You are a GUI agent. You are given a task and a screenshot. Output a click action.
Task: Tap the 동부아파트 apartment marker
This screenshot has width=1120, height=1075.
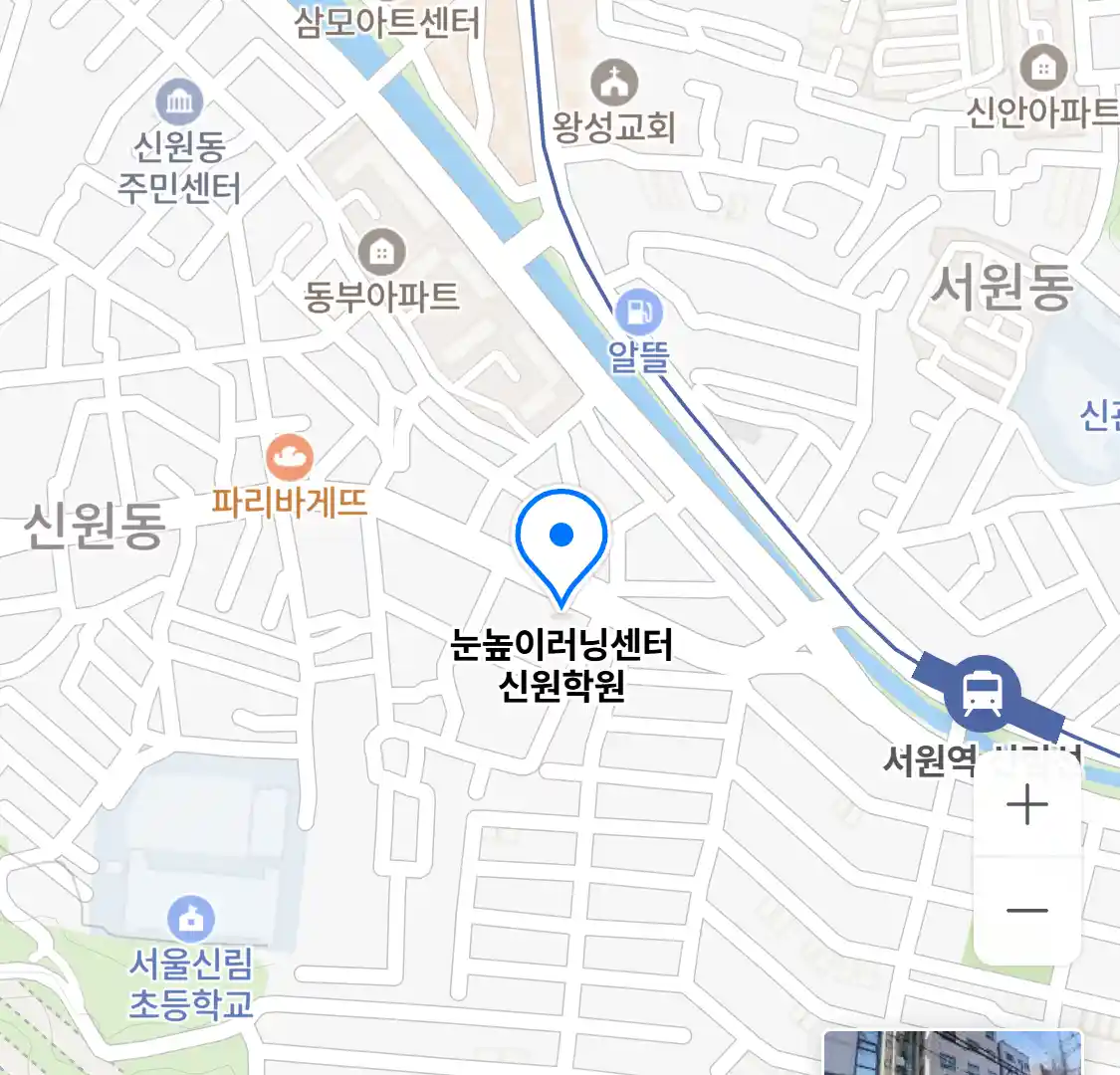[x=380, y=253]
